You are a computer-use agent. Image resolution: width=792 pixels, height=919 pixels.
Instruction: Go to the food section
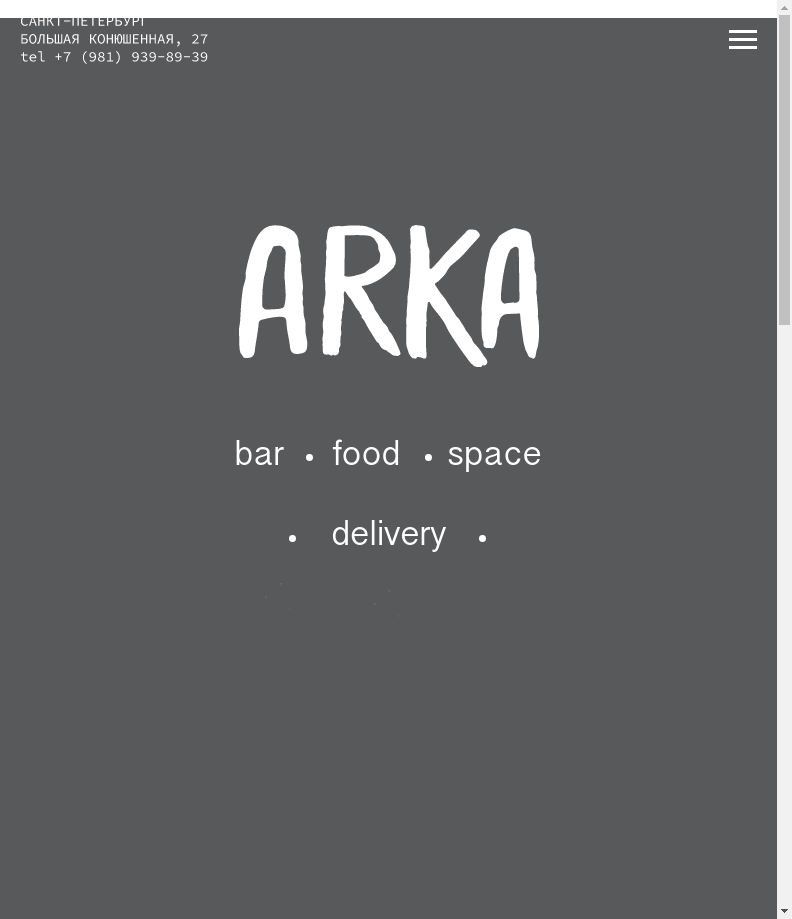coord(366,454)
